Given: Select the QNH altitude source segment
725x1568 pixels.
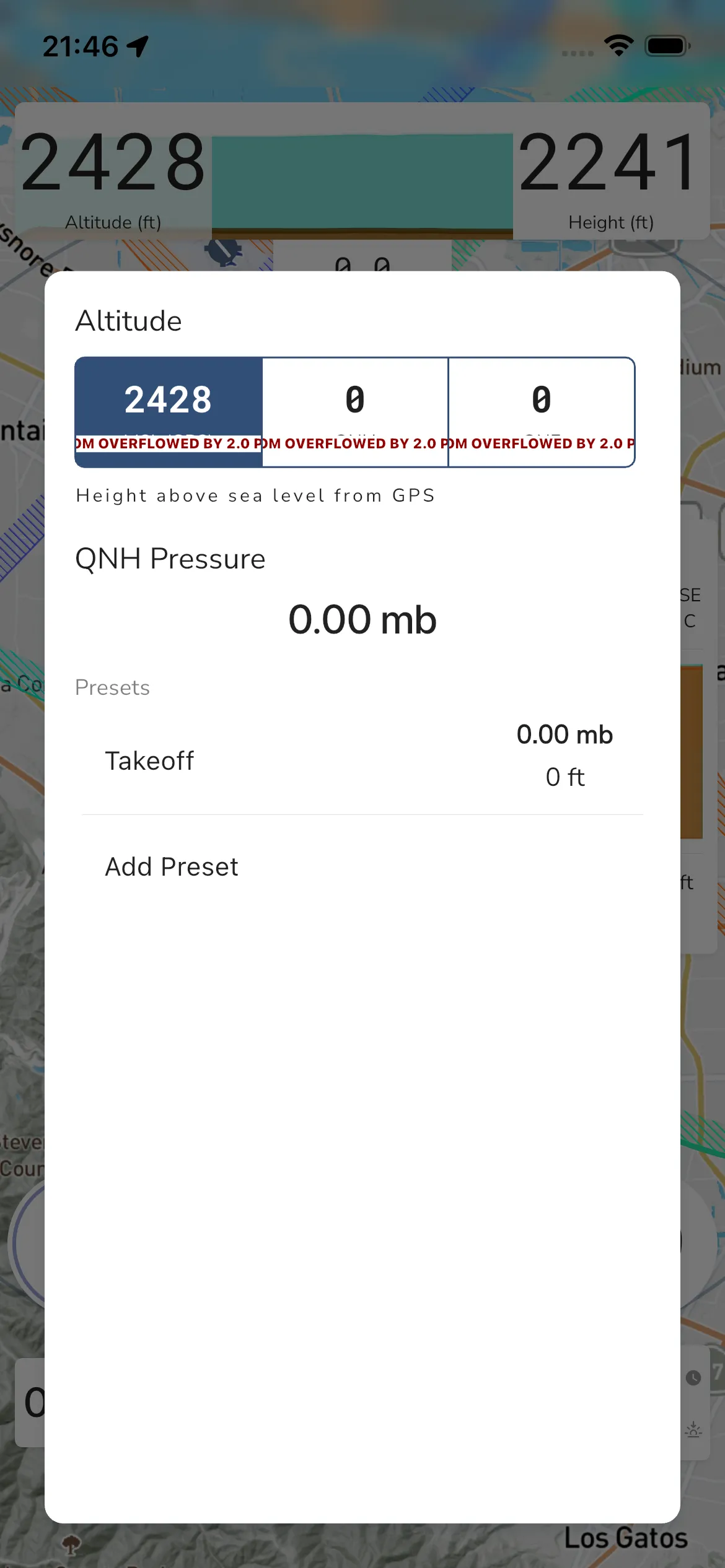Looking at the screenshot, I should 354,409.
